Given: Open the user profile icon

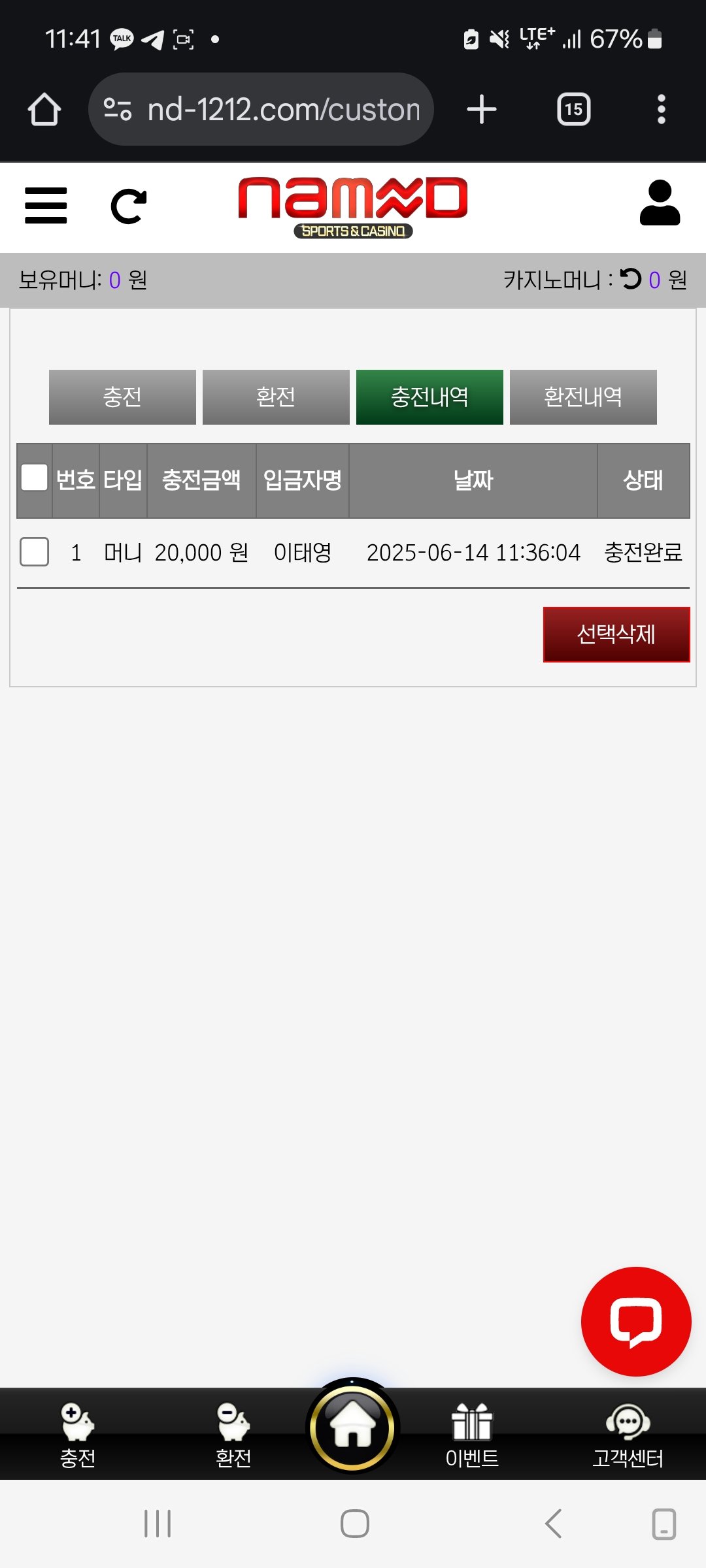Looking at the screenshot, I should pos(660,203).
